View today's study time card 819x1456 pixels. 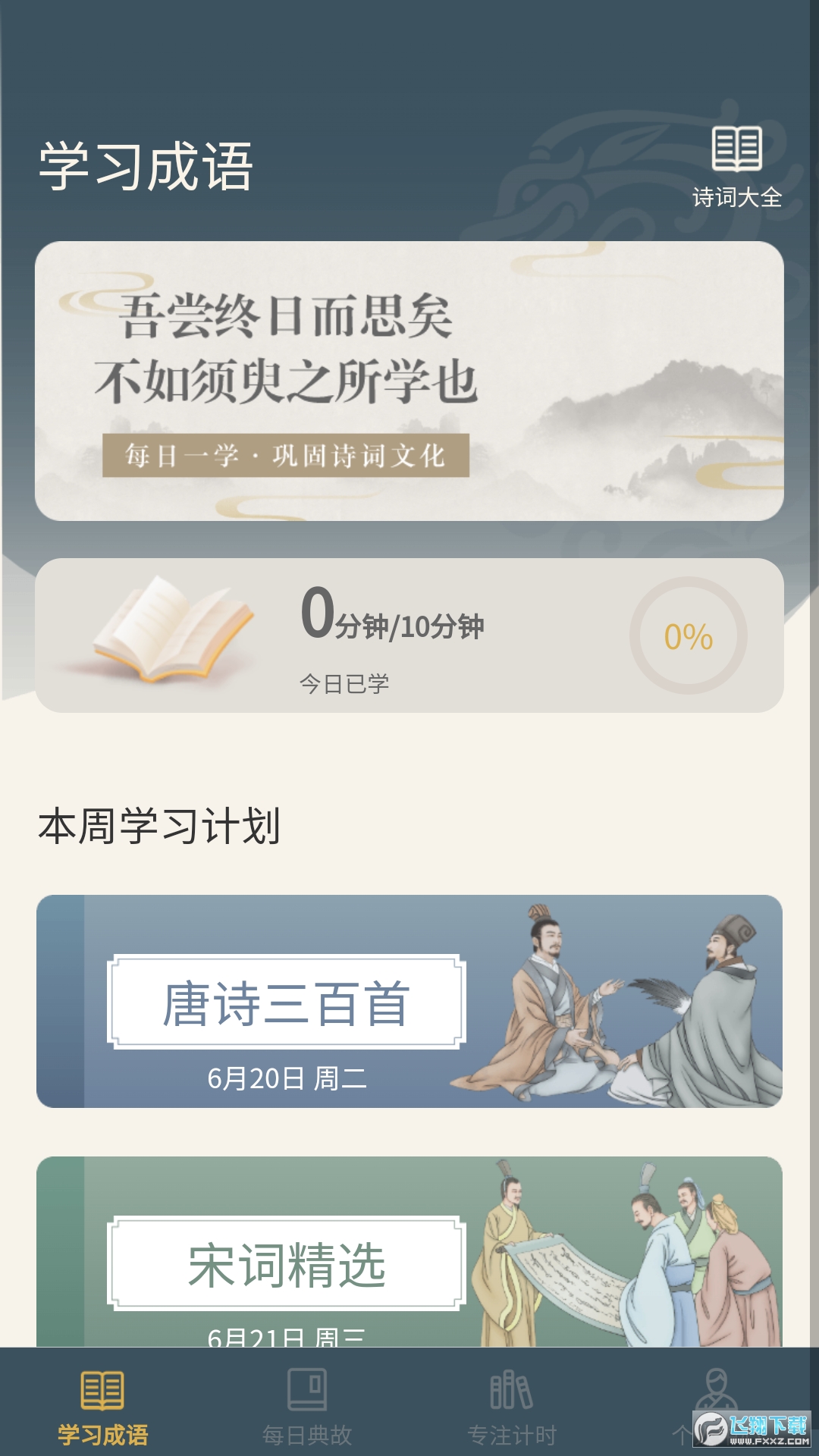pyautogui.click(x=409, y=635)
